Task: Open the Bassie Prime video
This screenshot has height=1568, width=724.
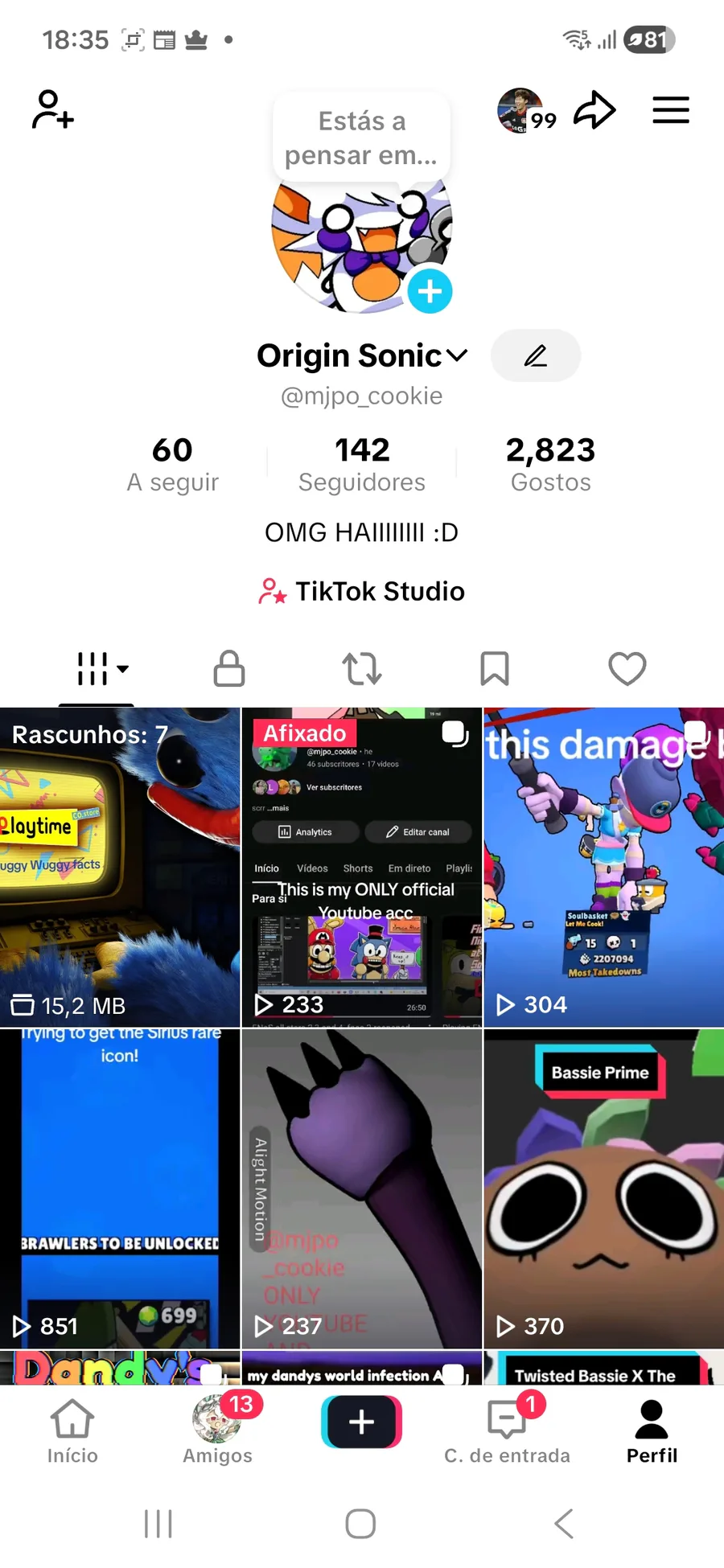Action: pos(603,1188)
